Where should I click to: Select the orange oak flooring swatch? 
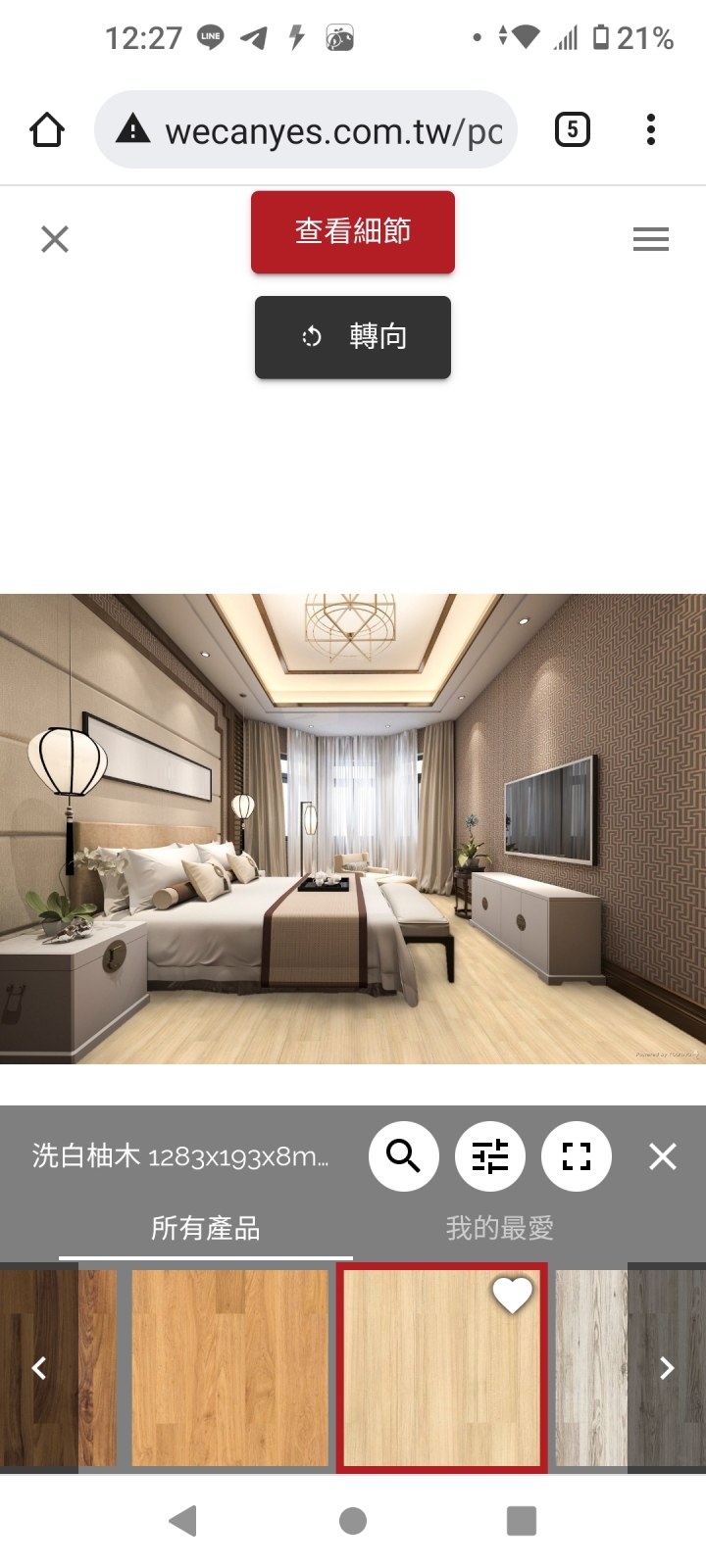(230, 1368)
